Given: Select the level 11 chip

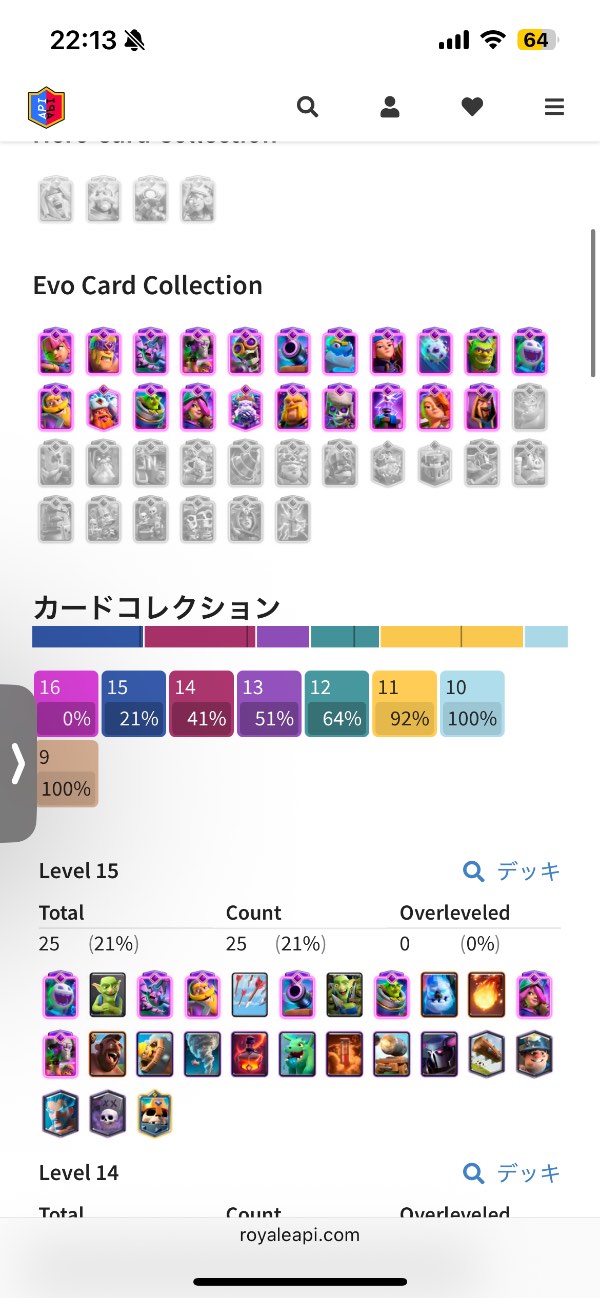Looking at the screenshot, I should [404, 704].
